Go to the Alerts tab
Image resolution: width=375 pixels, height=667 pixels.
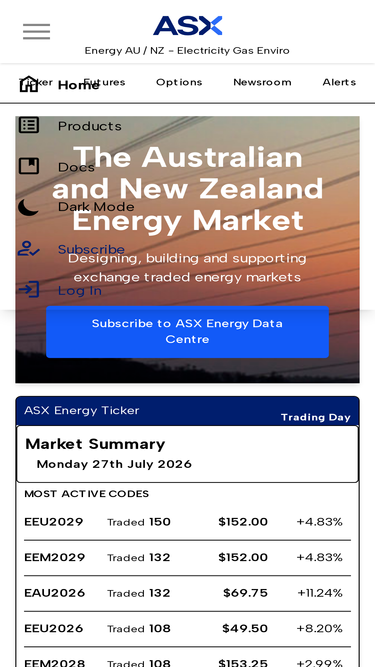(x=339, y=82)
